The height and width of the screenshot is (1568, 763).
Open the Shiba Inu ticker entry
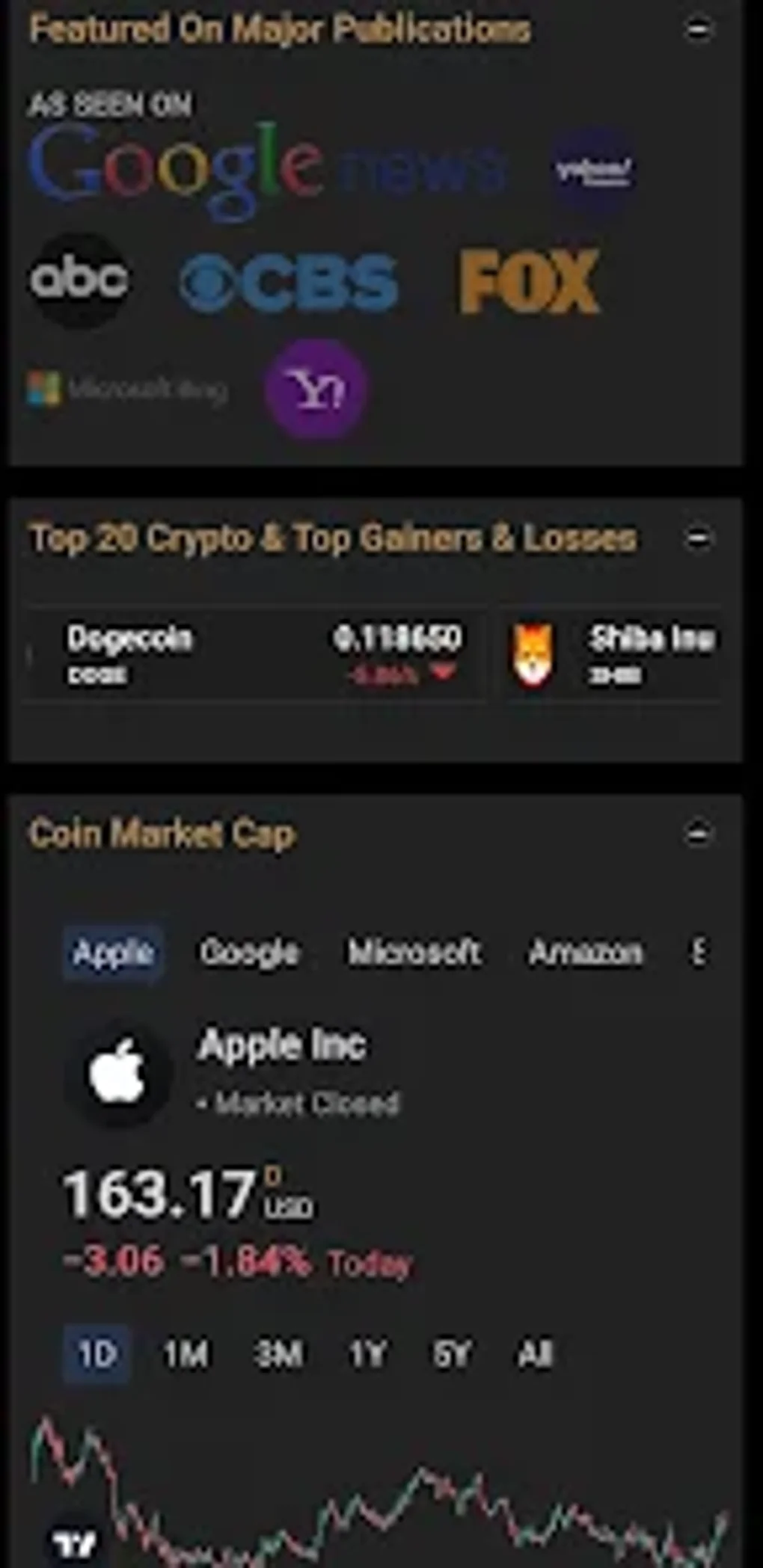(613, 654)
